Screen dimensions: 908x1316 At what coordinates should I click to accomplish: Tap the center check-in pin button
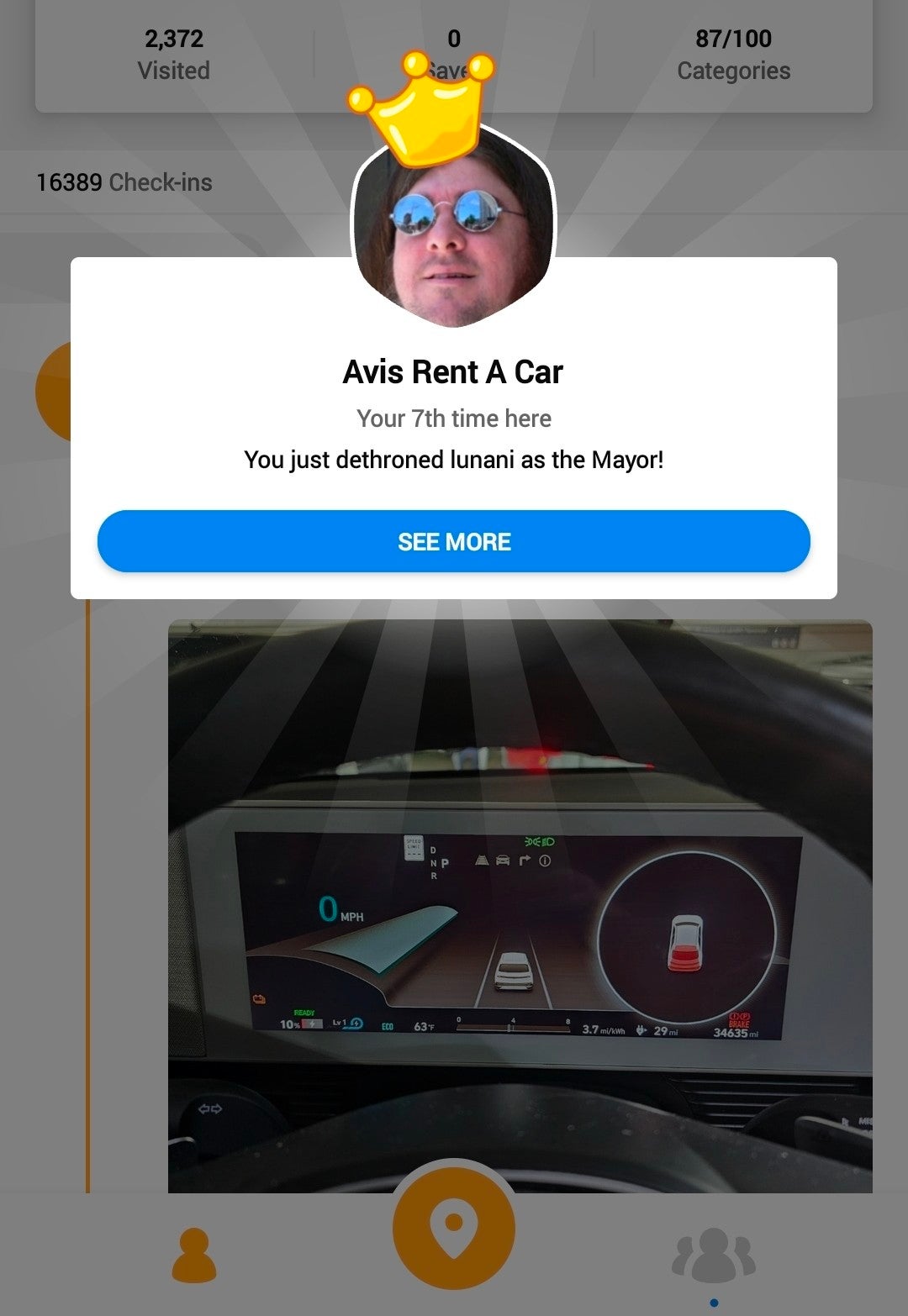(x=454, y=1229)
